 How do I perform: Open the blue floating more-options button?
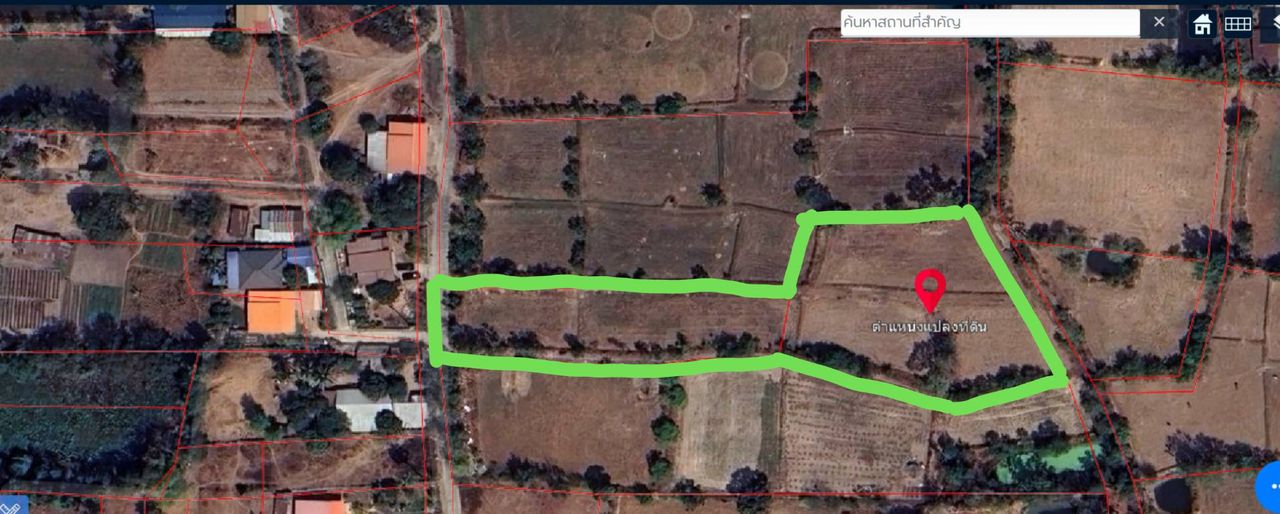[1270, 486]
